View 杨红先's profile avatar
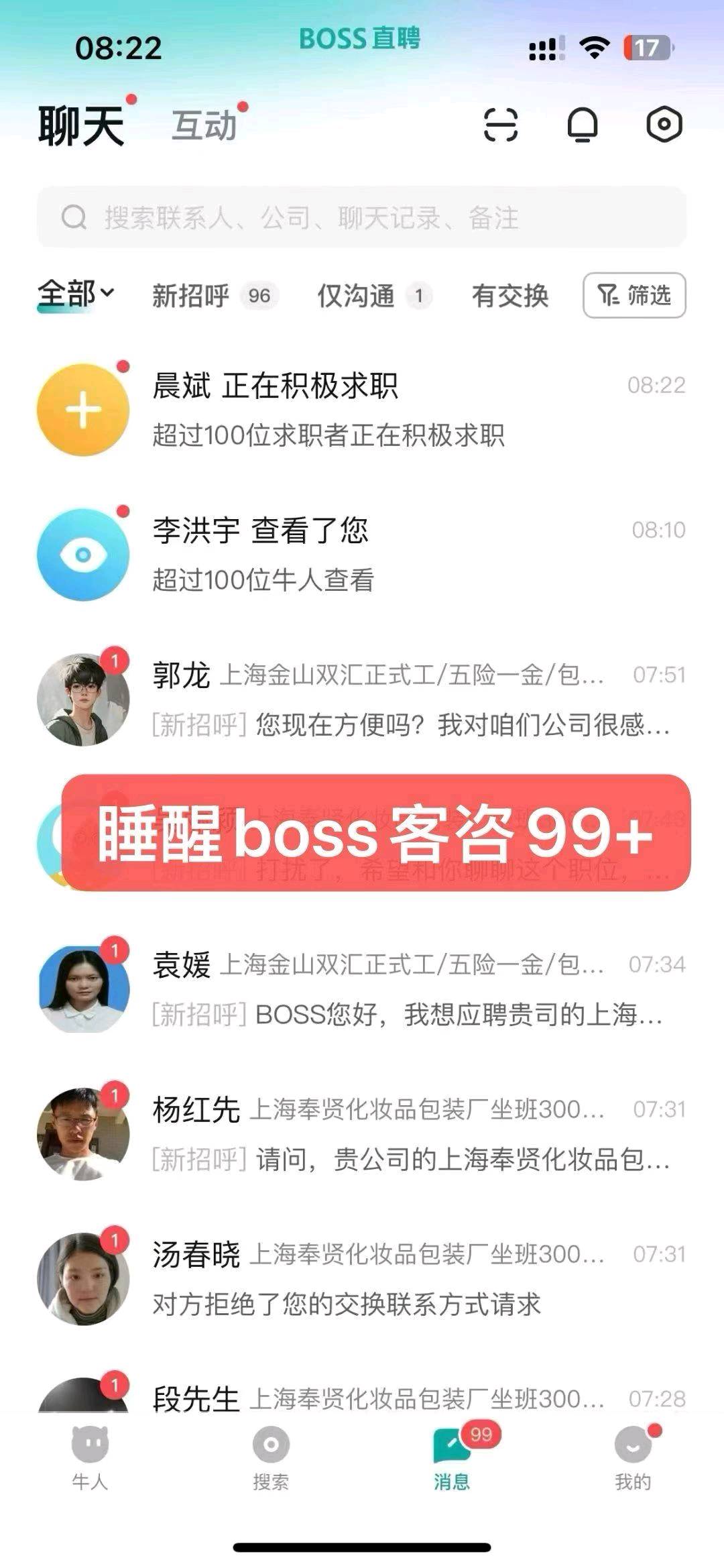 click(84, 1133)
